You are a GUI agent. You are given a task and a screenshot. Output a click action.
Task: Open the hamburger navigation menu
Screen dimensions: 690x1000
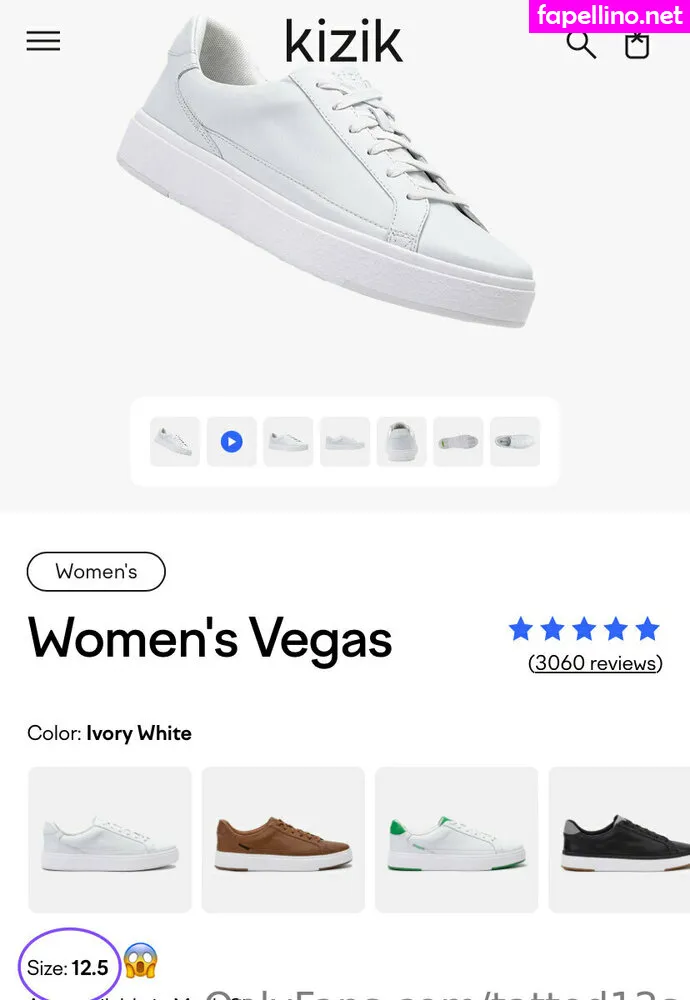point(43,41)
